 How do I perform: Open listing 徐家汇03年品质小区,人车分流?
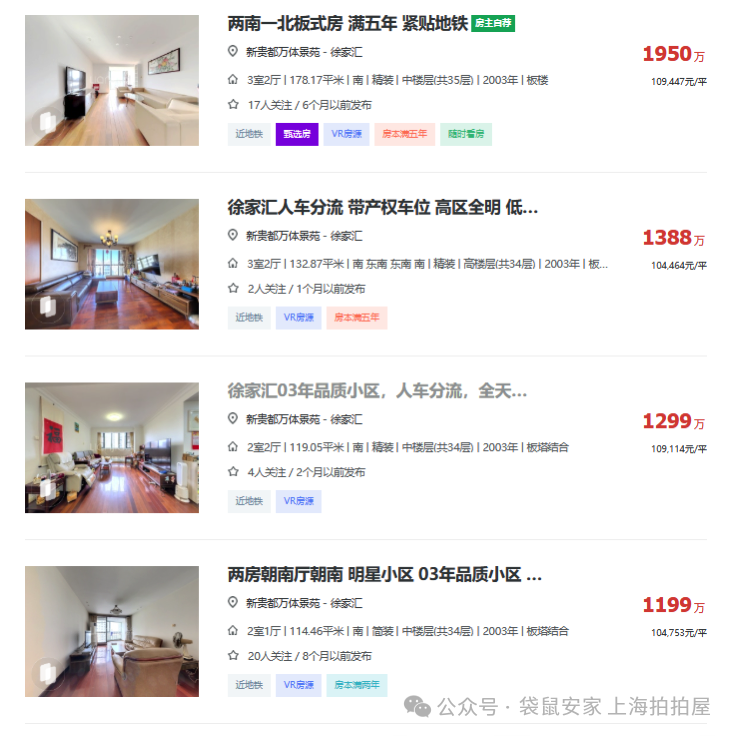pyautogui.click(x=377, y=391)
